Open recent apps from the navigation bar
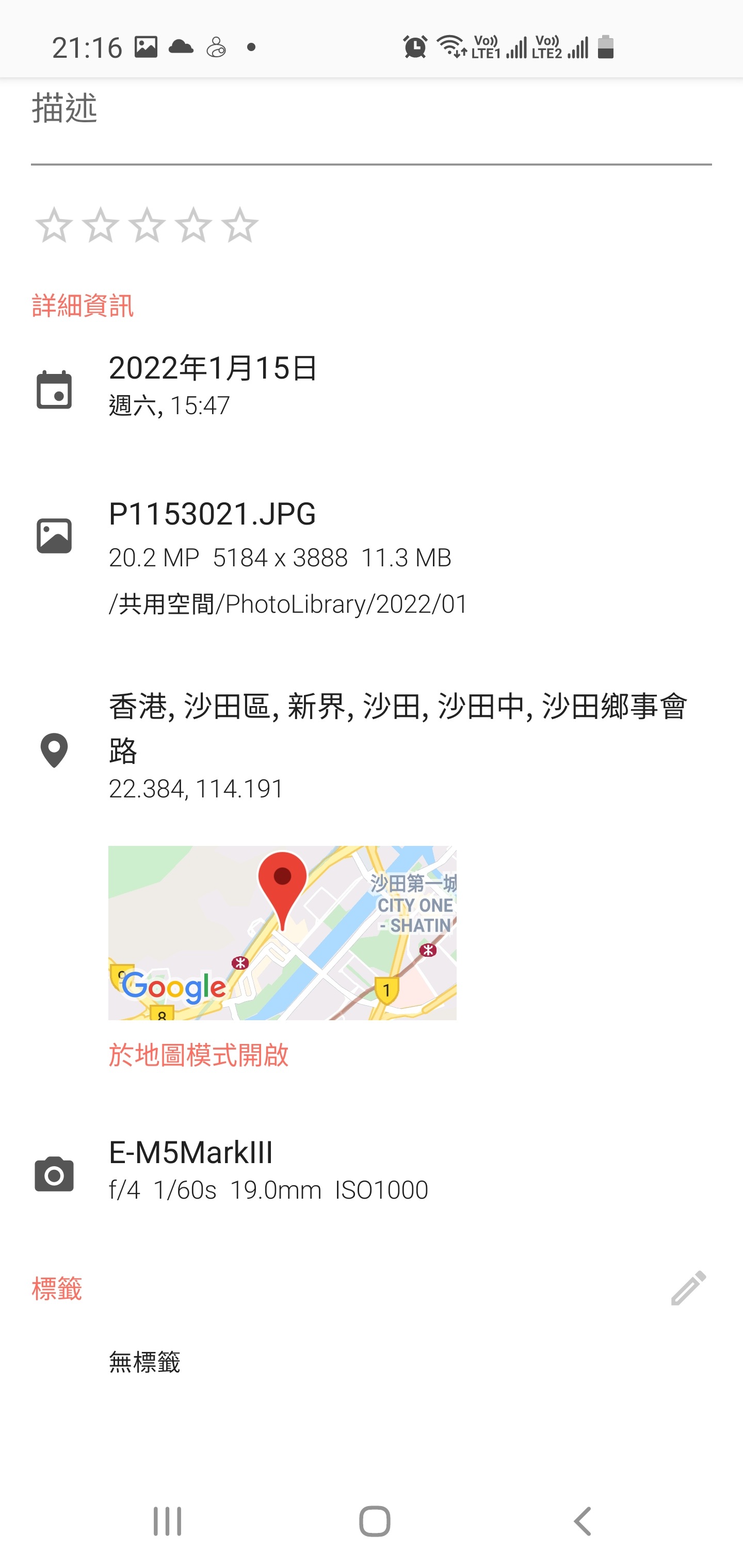Viewport: 743px width, 1568px height. pos(168,1521)
